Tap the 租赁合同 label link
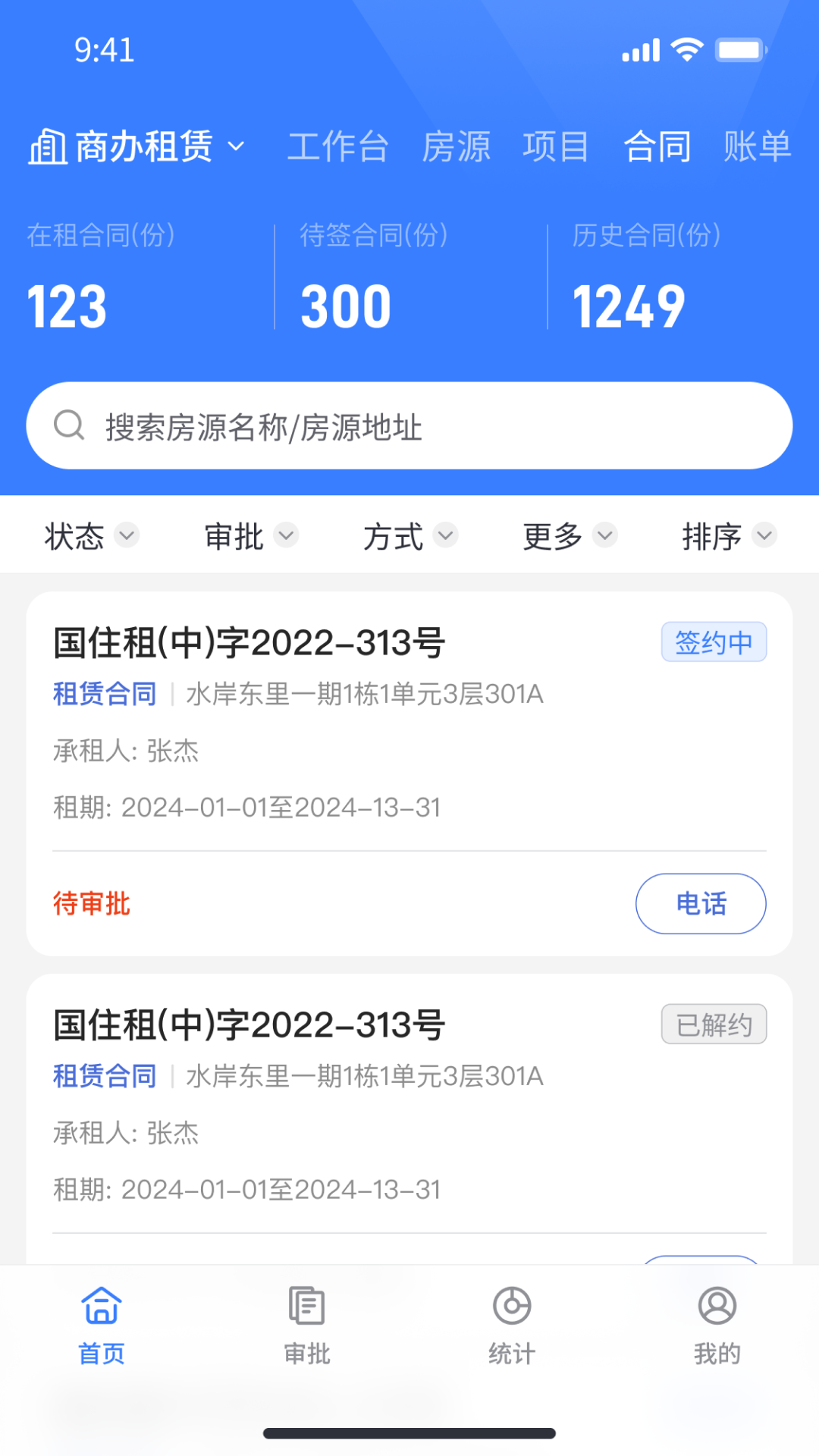Image resolution: width=819 pixels, height=1456 pixels. pos(104,693)
